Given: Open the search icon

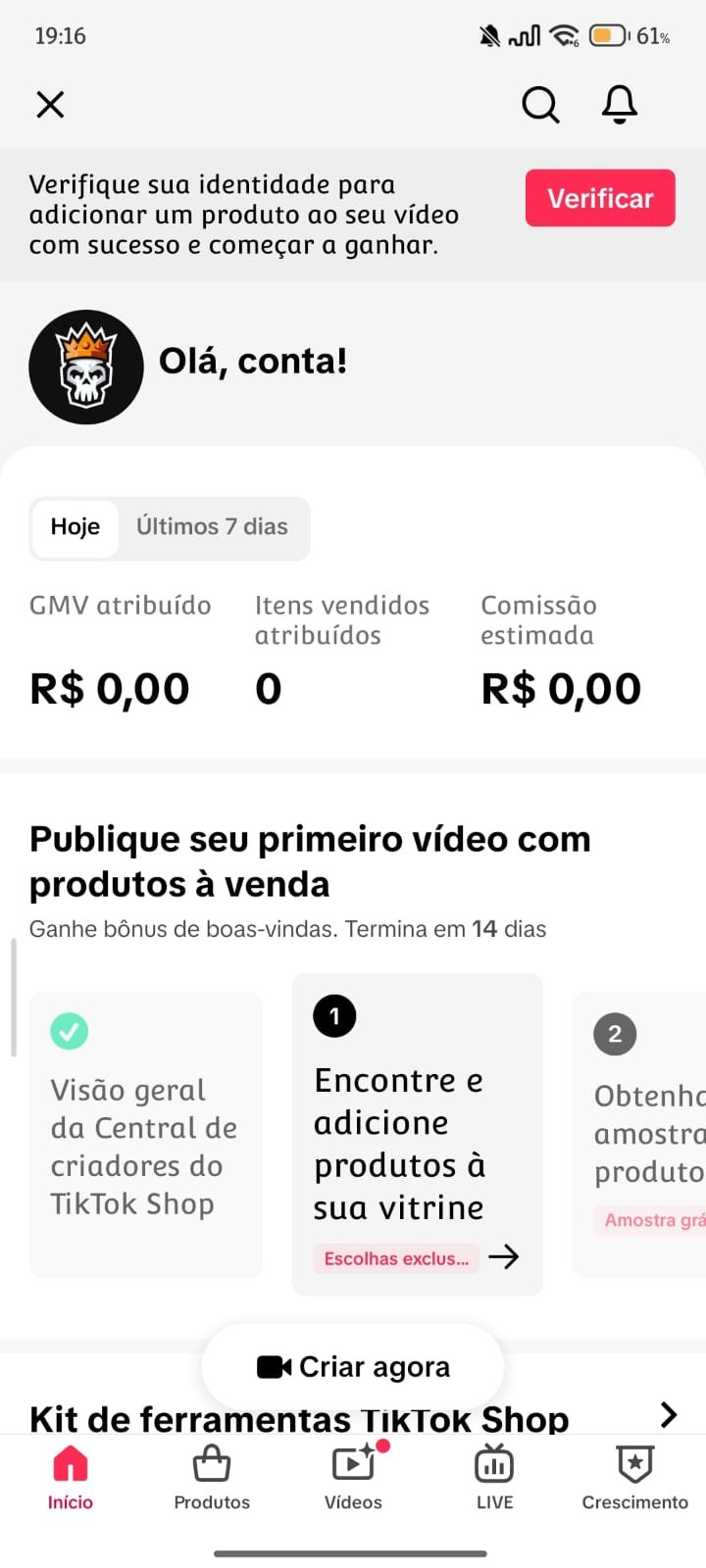Looking at the screenshot, I should coord(540,104).
